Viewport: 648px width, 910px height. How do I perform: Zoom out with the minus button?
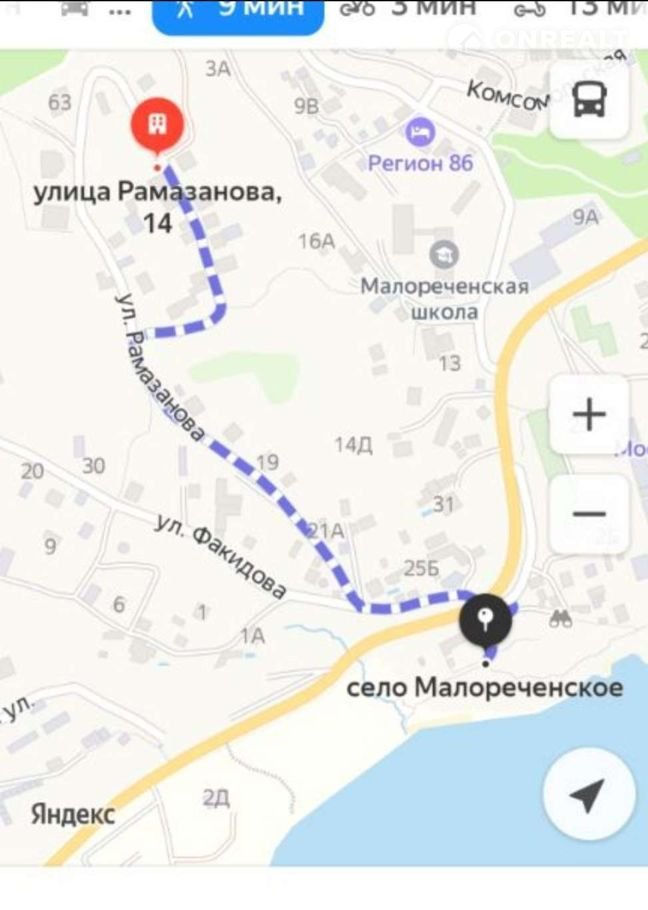[589, 514]
